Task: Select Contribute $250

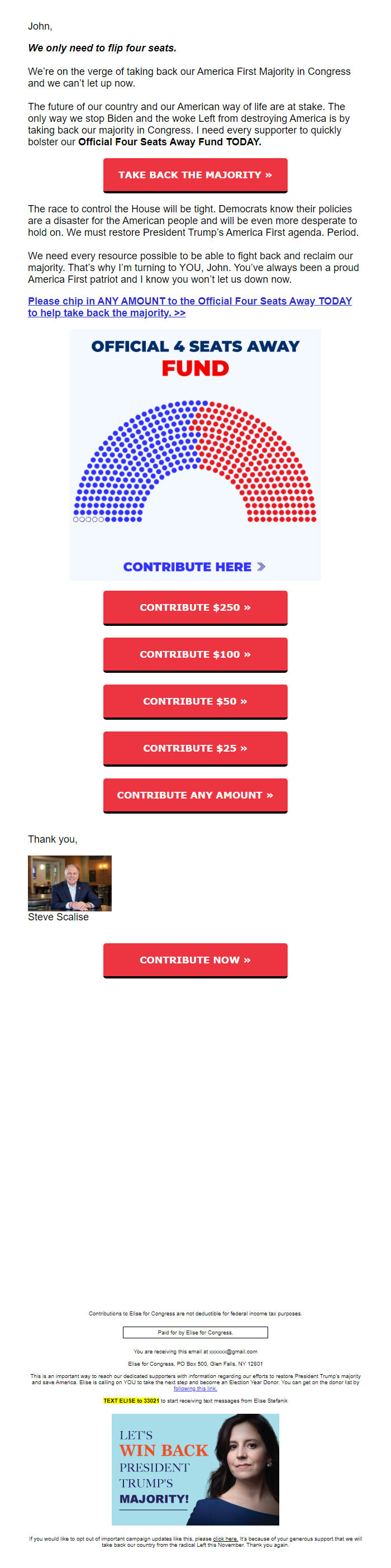Action: (194, 607)
